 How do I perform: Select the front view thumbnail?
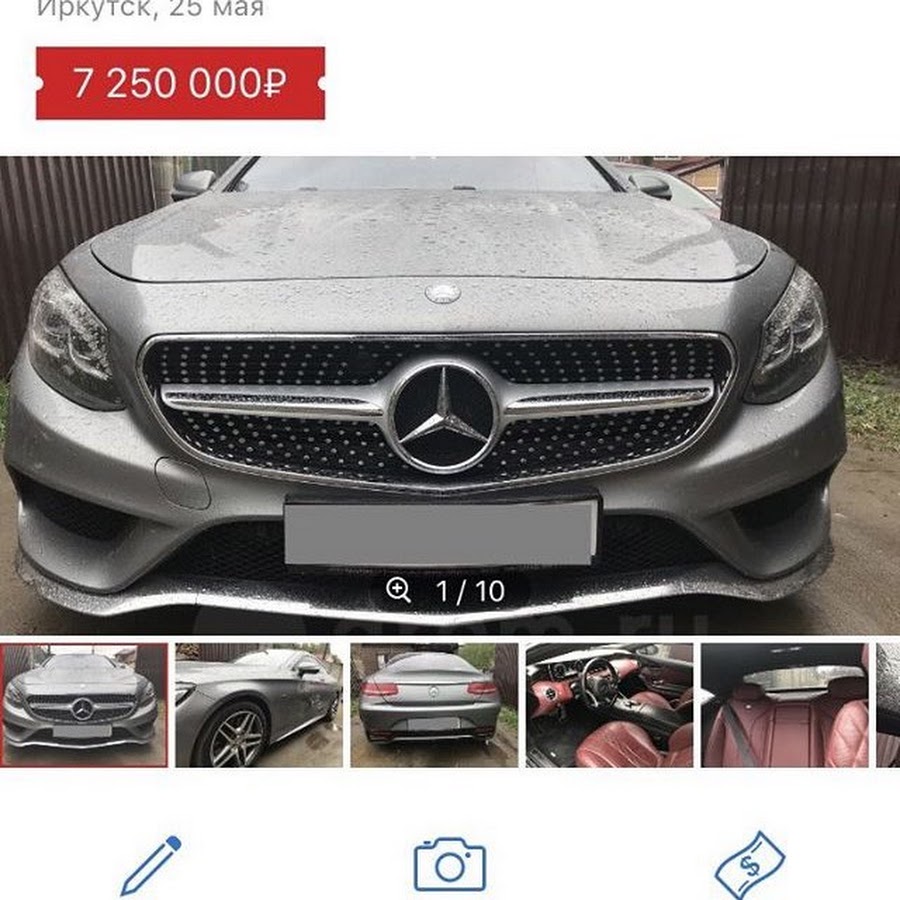click(84, 705)
